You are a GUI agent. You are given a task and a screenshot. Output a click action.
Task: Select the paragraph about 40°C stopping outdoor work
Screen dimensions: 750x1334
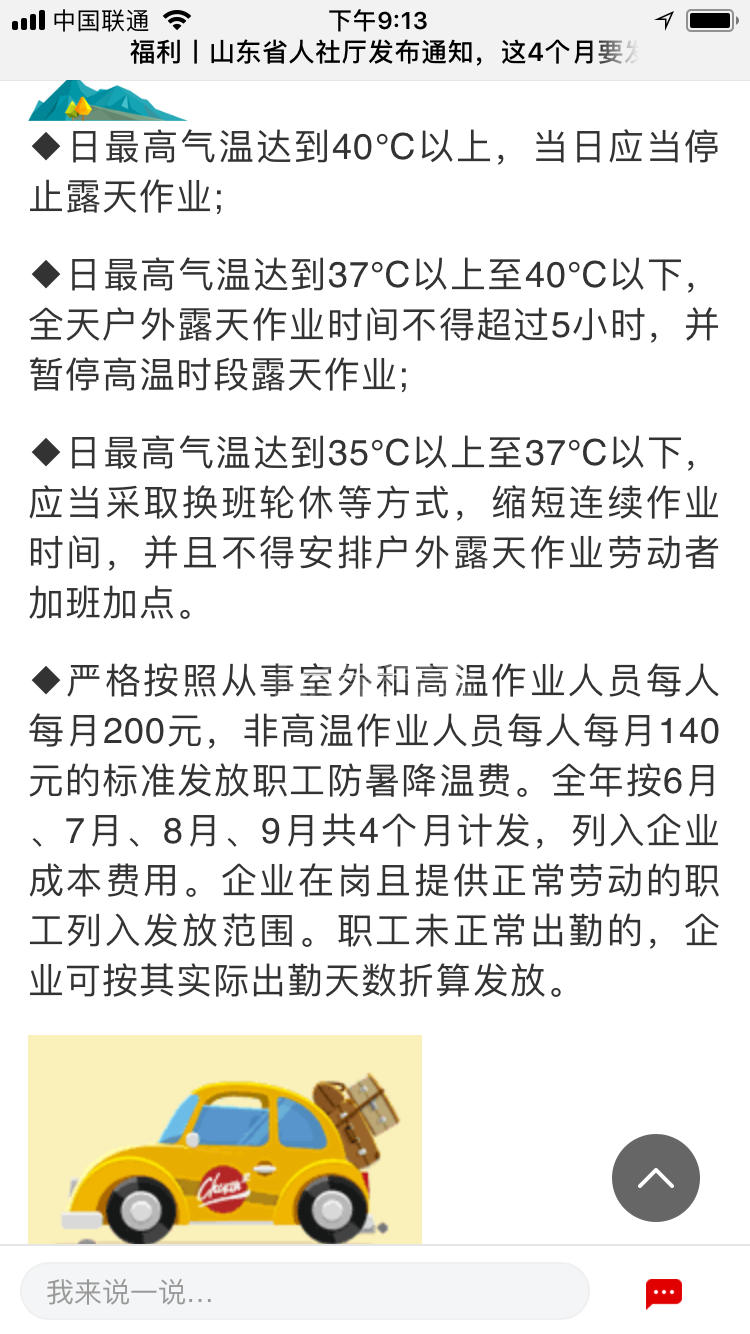click(375, 170)
